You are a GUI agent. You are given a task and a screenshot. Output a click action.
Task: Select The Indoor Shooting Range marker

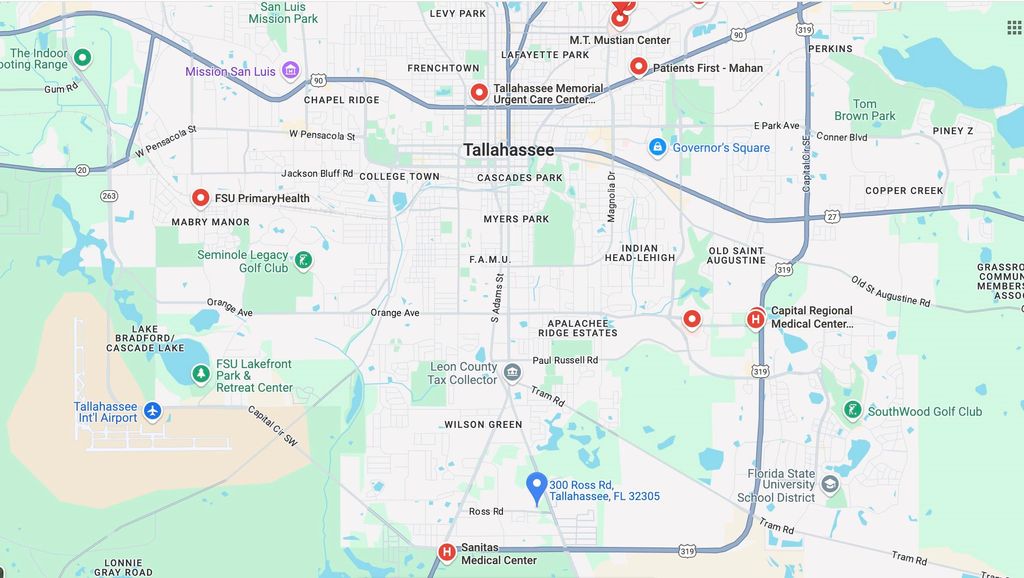coord(82,58)
